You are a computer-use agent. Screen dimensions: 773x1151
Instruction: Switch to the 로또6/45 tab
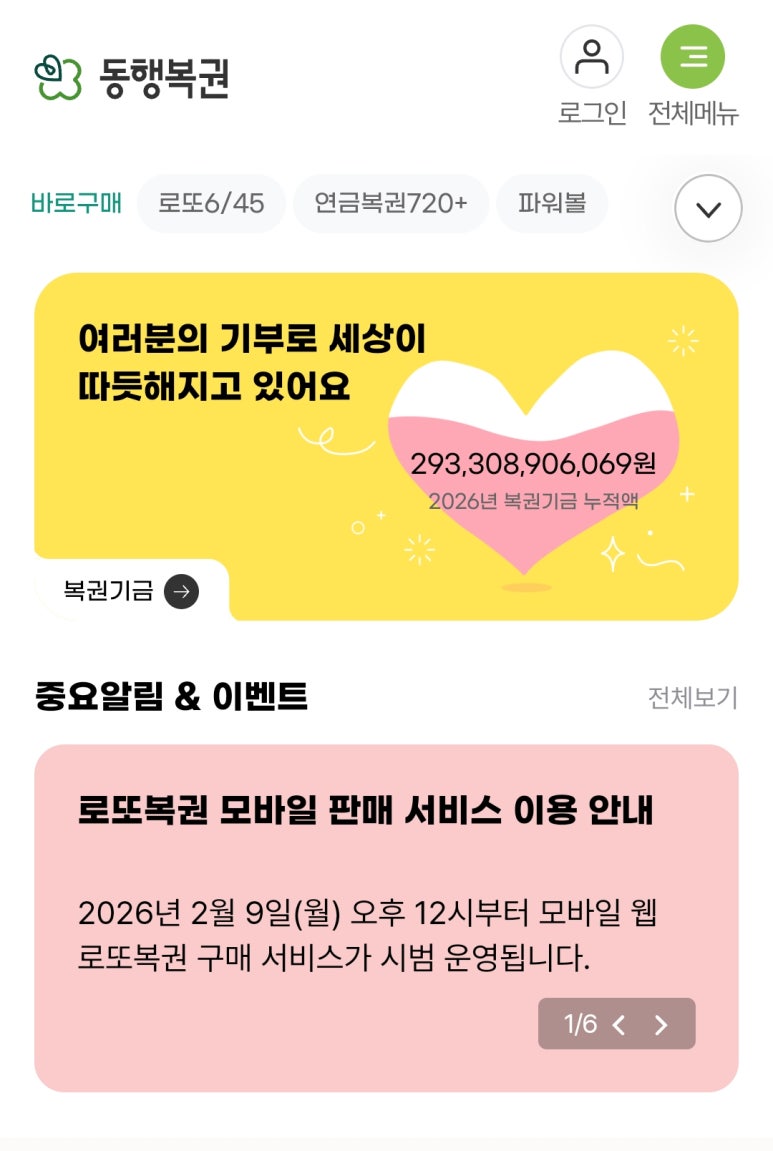pos(211,203)
